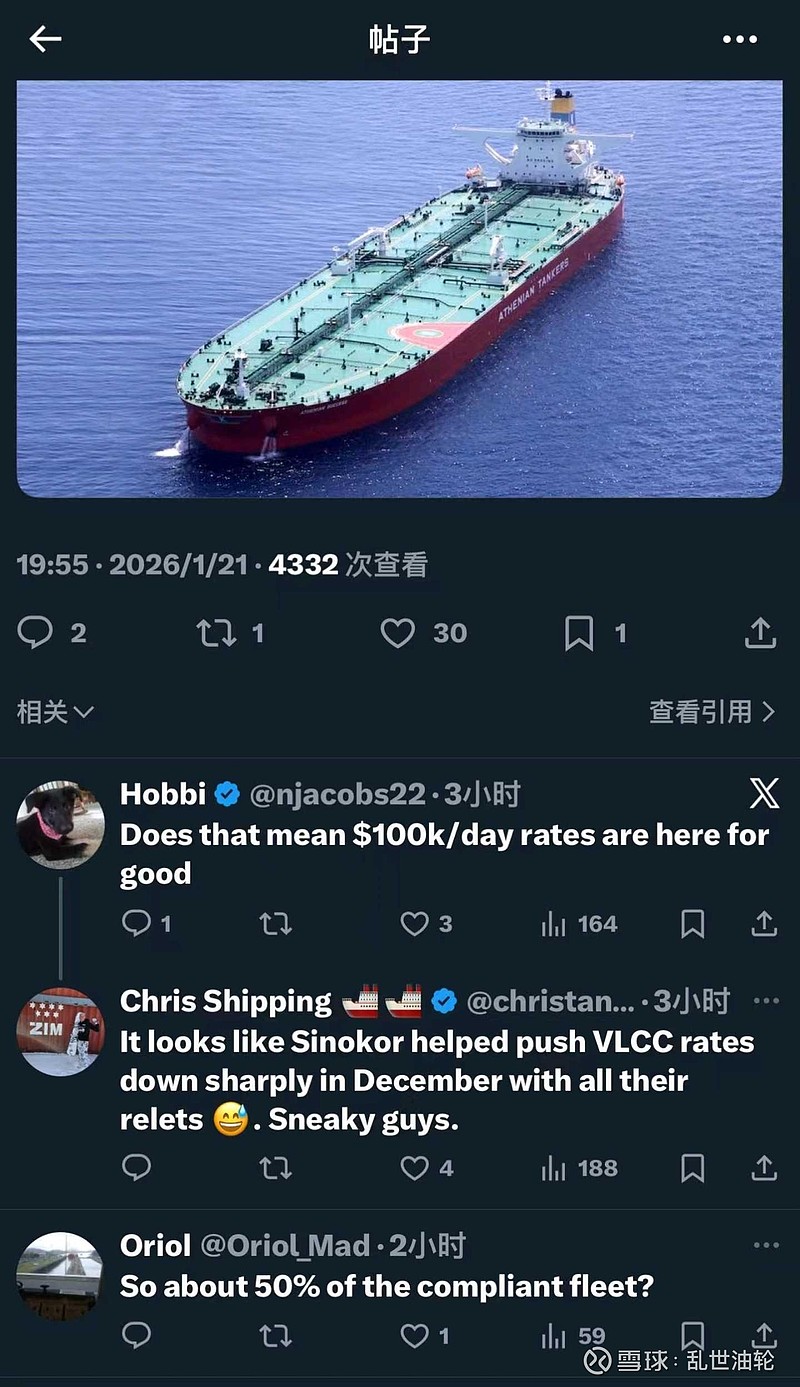Like Chris Shipping's reply
800x1387 pixels.
click(415, 1168)
